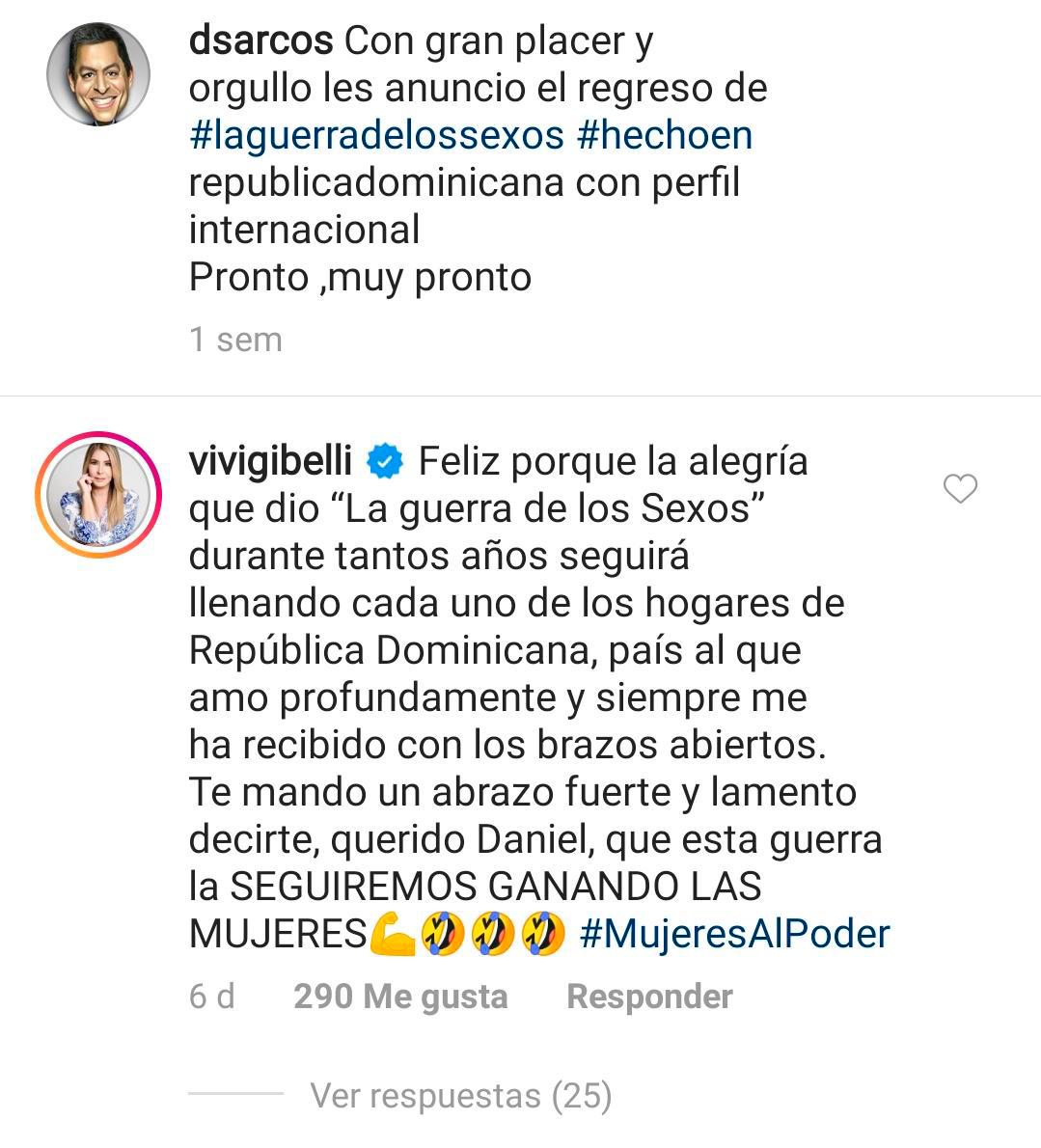View the 290 Me gusta list
Screen dimensions: 1041x1148
(x=399, y=997)
